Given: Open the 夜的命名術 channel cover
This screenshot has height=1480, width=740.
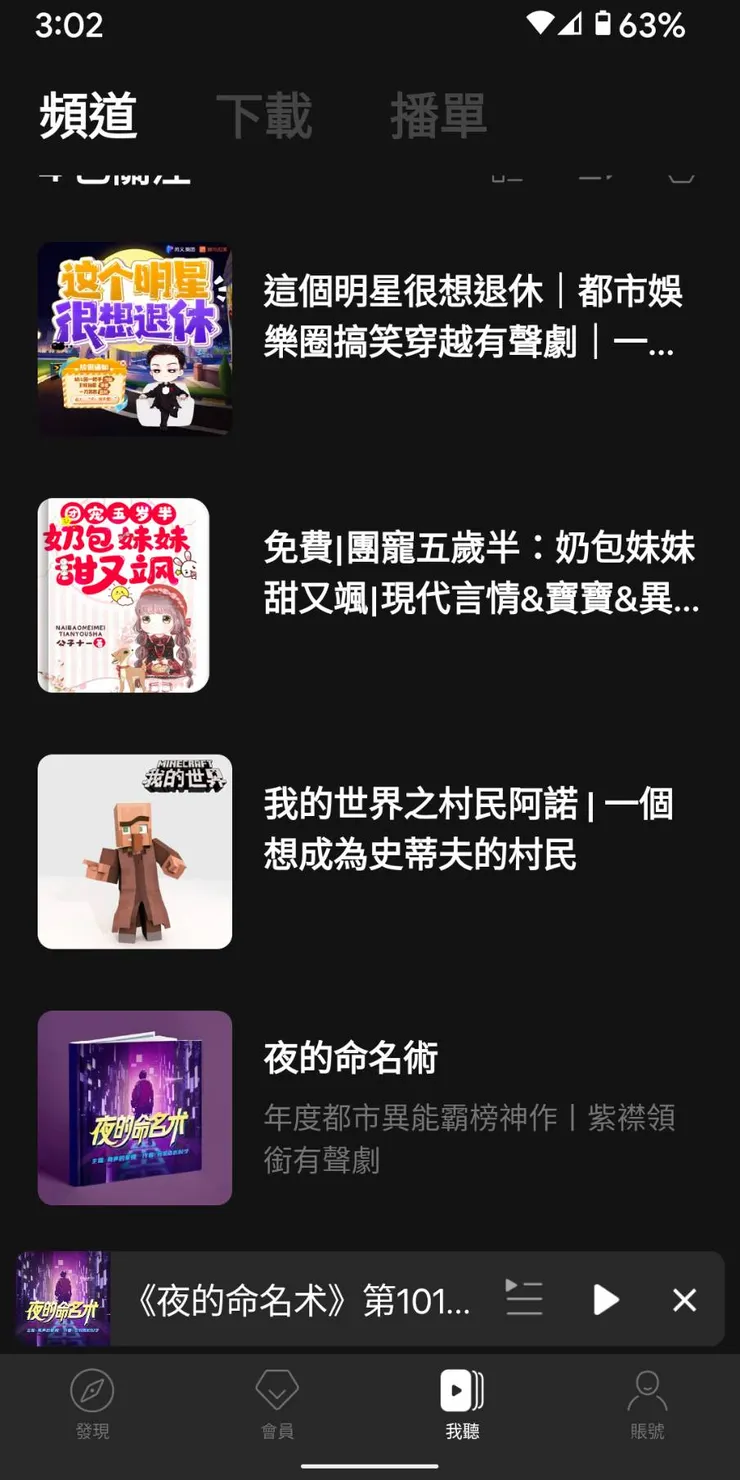Looking at the screenshot, I should 134,1106.
